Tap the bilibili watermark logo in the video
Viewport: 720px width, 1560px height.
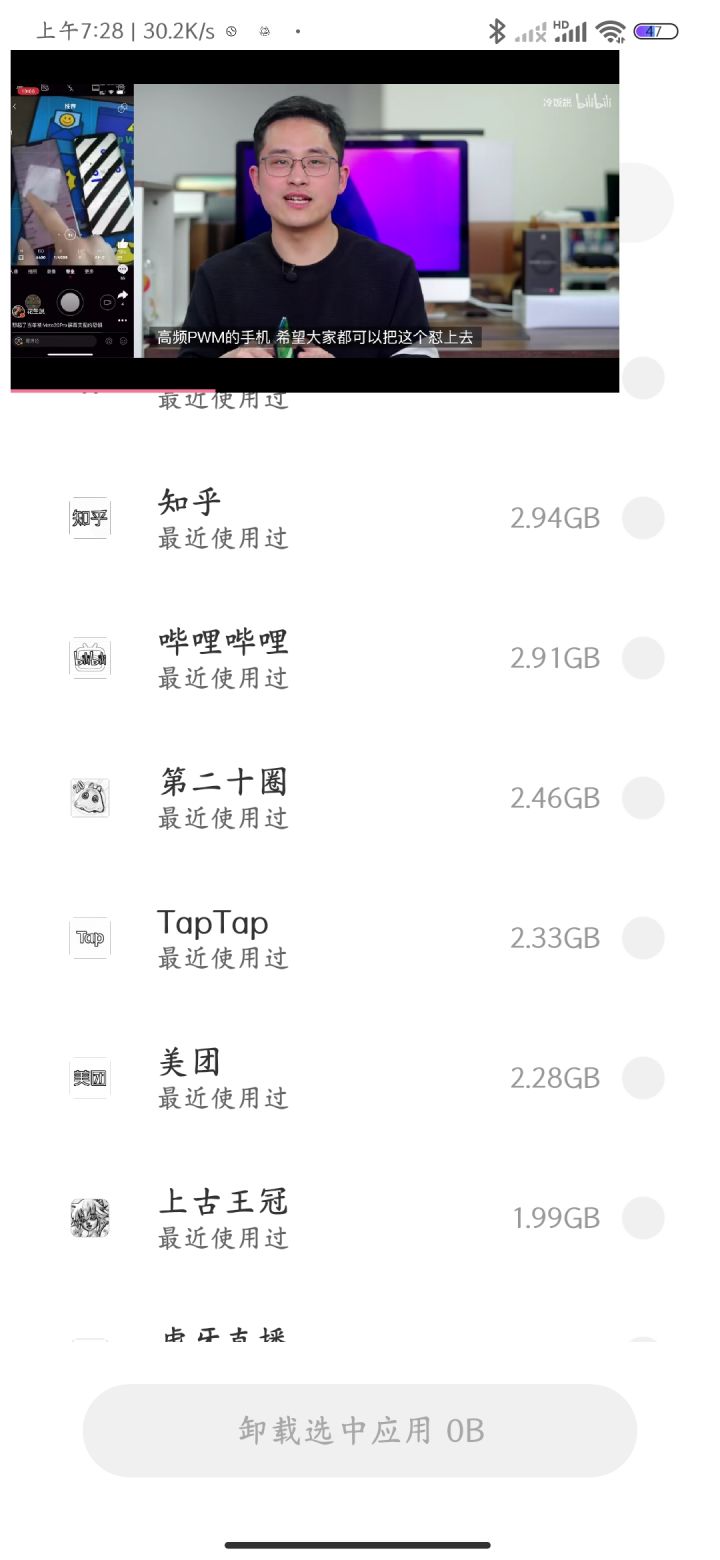click(592, 104)
